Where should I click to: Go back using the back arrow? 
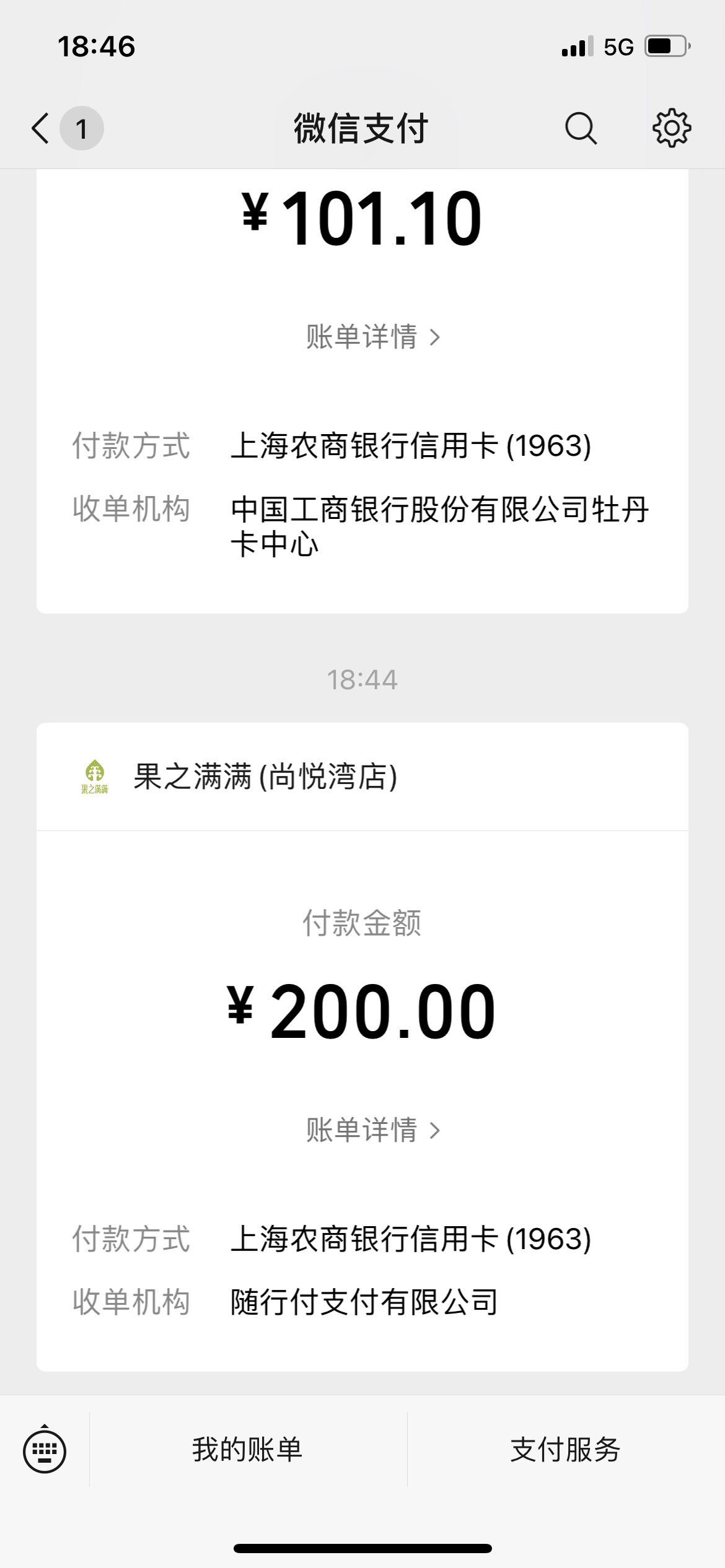coord(41,129)
